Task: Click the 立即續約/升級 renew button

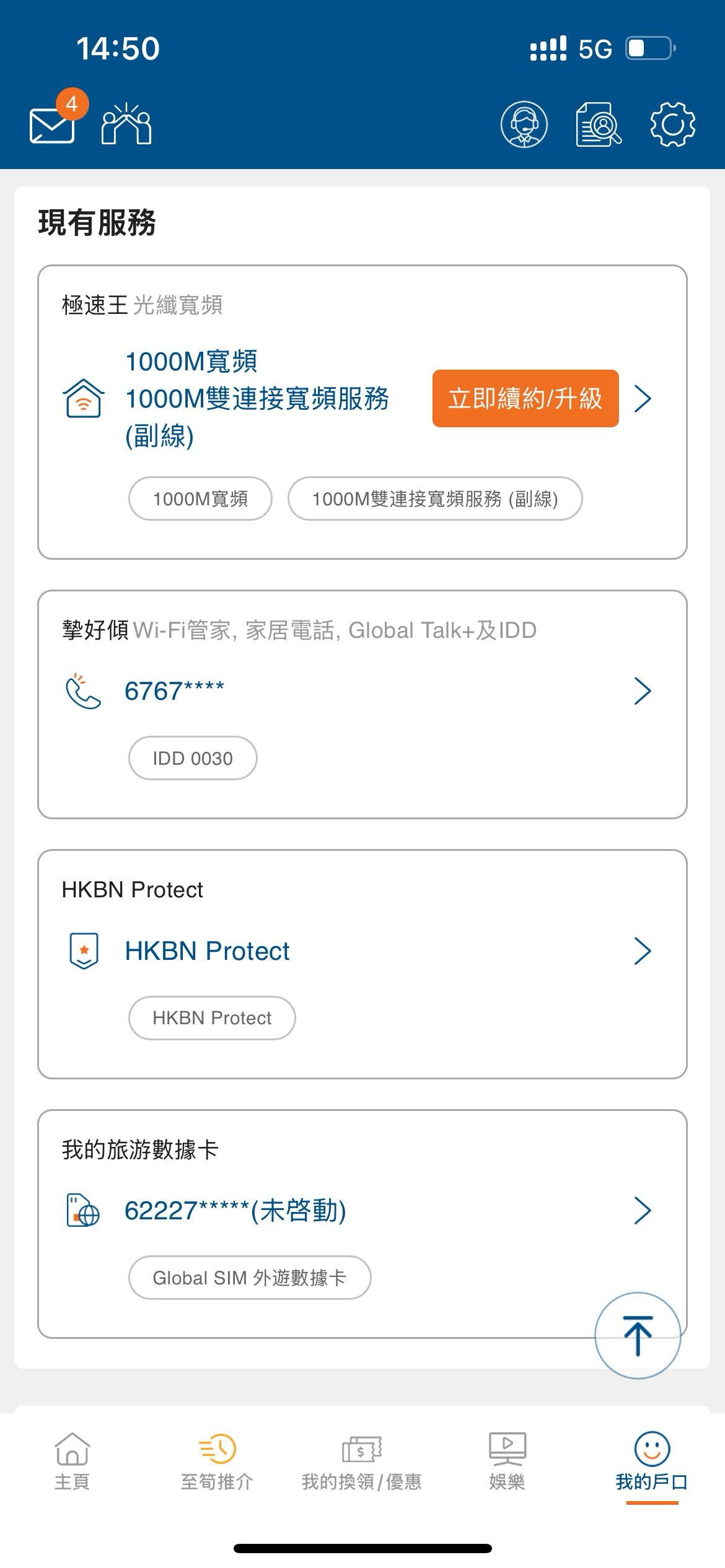Action: (x=525, y=399)
